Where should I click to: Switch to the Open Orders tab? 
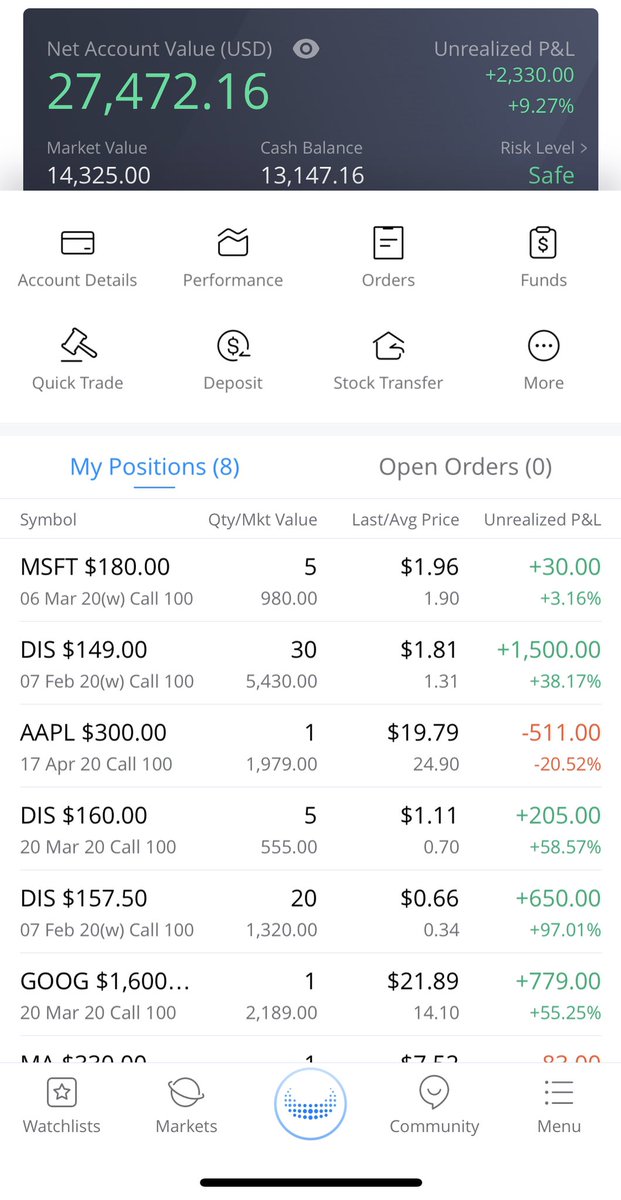coord(465,467)
